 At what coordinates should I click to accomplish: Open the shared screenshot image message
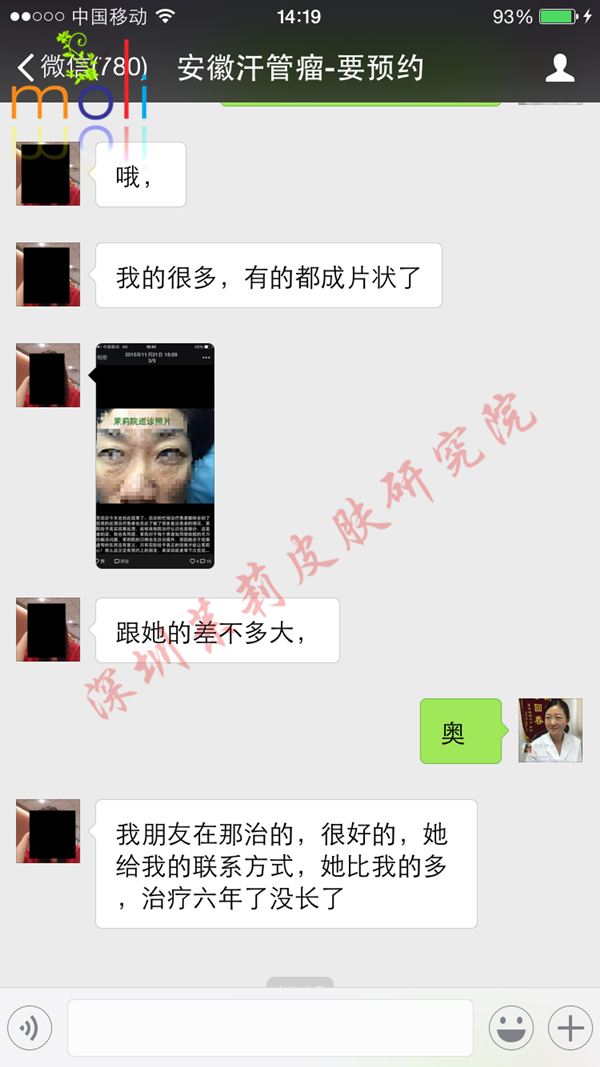coord(155,456)
